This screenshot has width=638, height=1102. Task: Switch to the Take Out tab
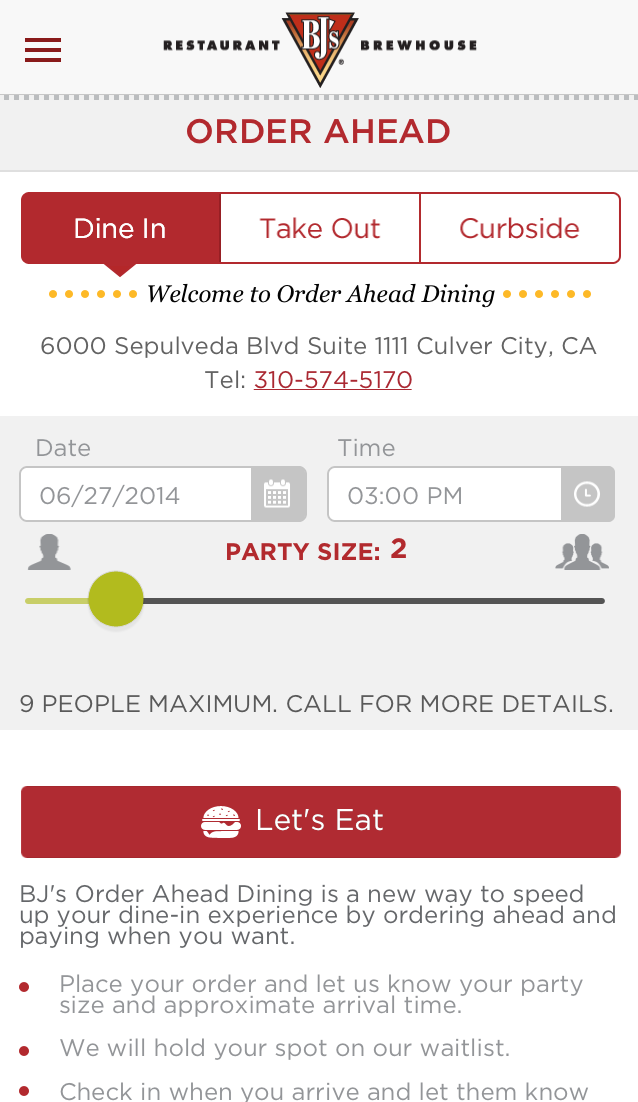click(x=320, y=228)
